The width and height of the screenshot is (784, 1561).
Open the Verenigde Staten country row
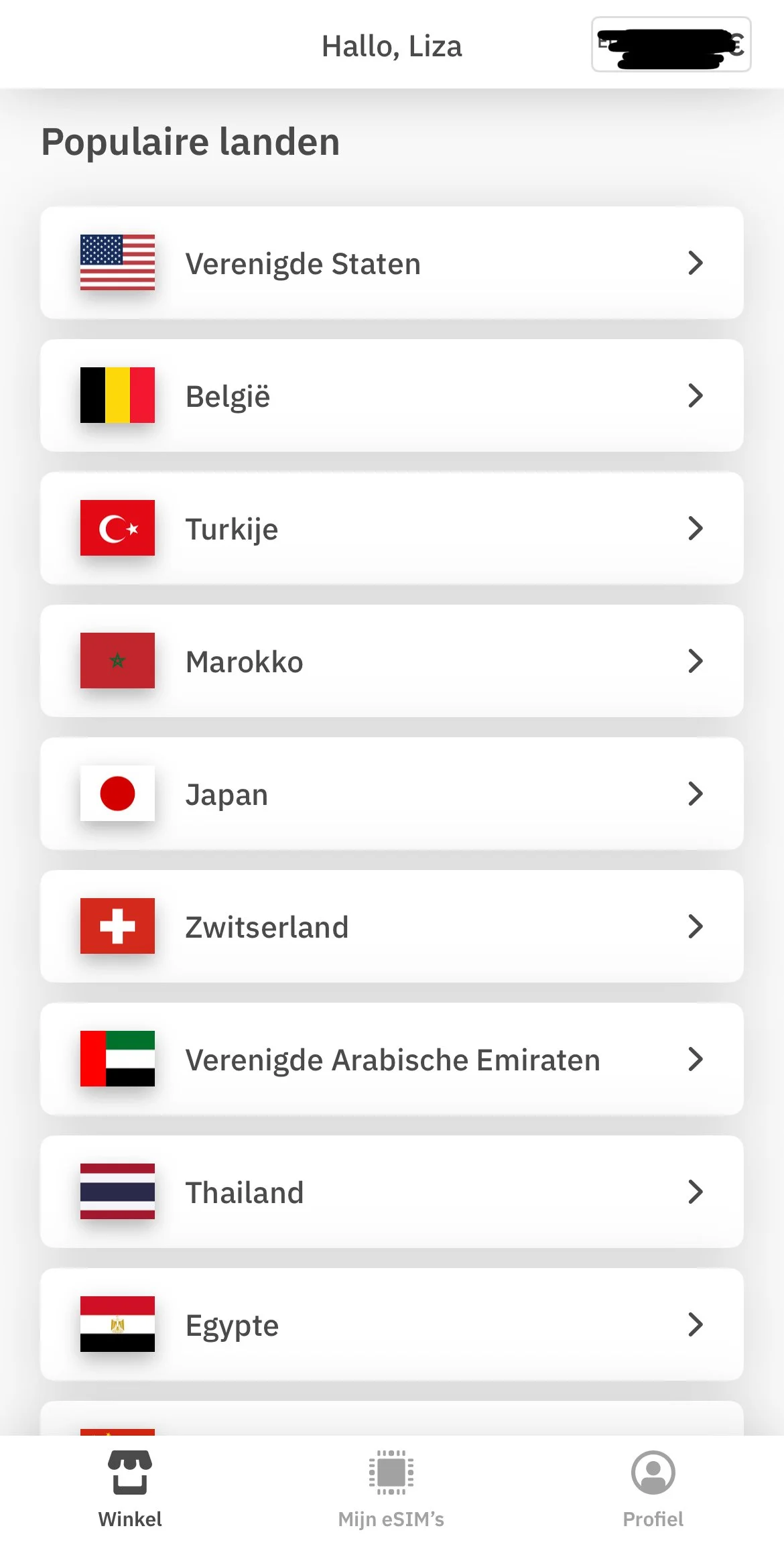(x=392, y=263)
